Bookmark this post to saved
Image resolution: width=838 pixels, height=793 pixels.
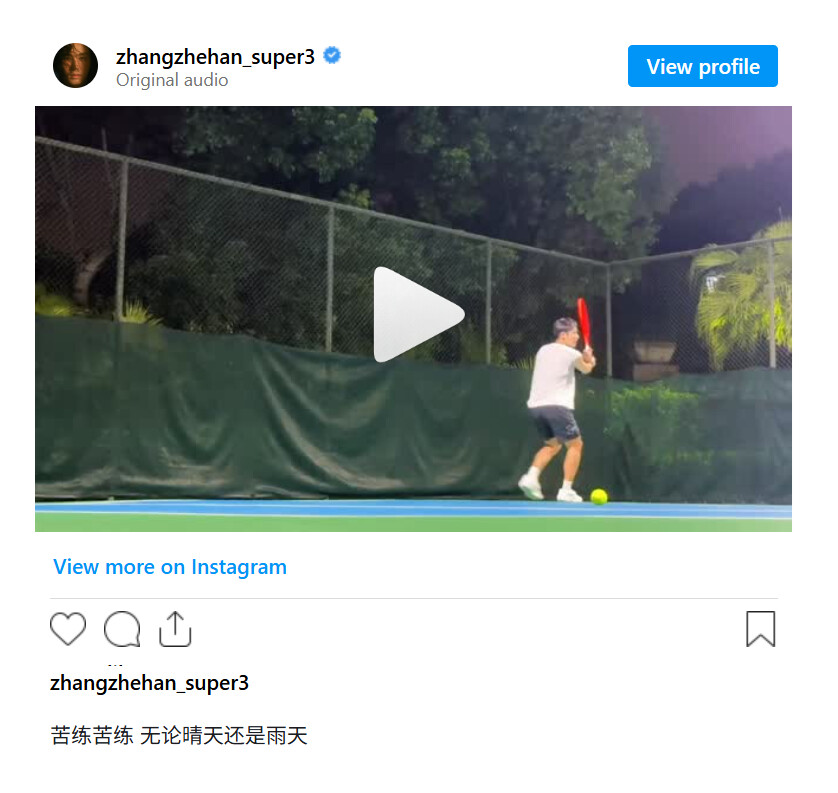[x=760, y=629]
